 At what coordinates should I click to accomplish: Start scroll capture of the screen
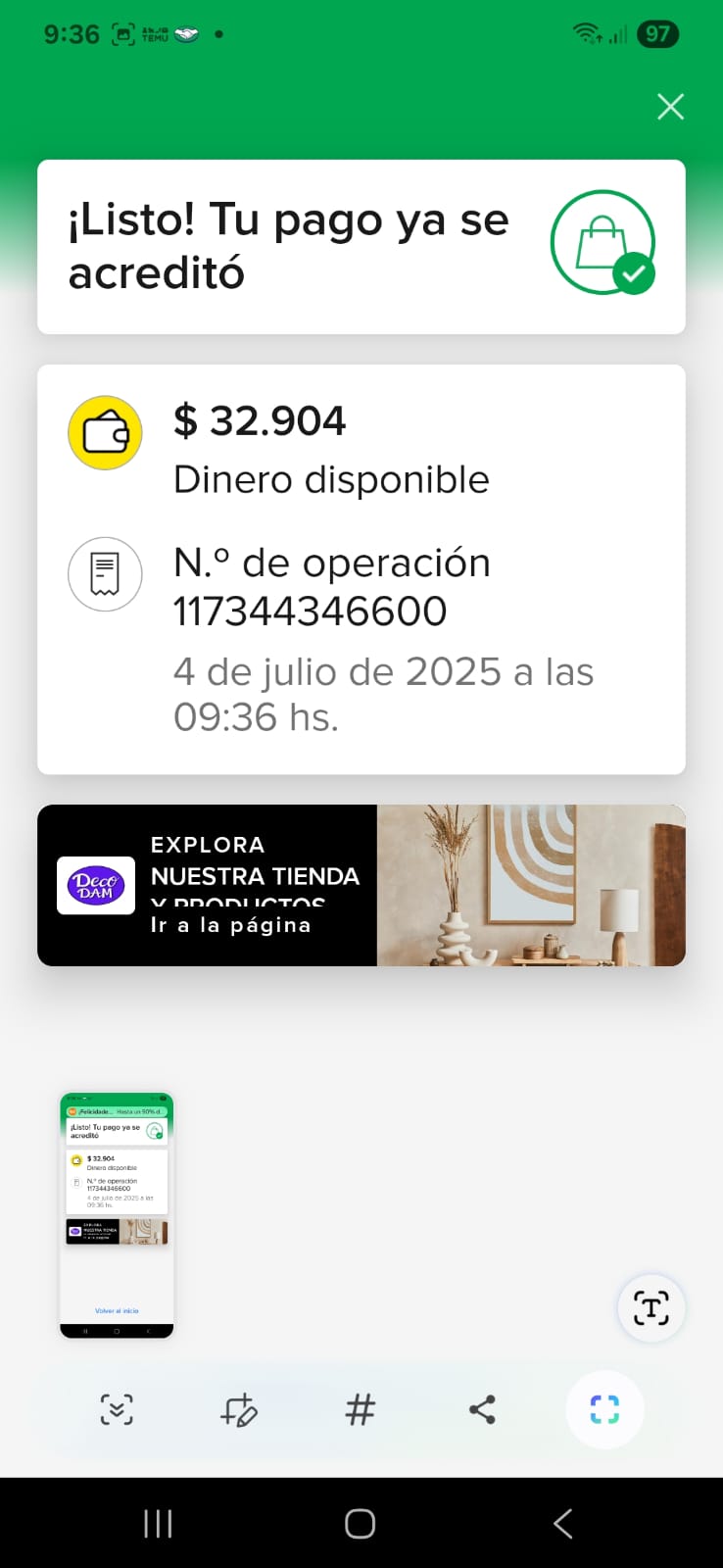[x=117, y=1410]
